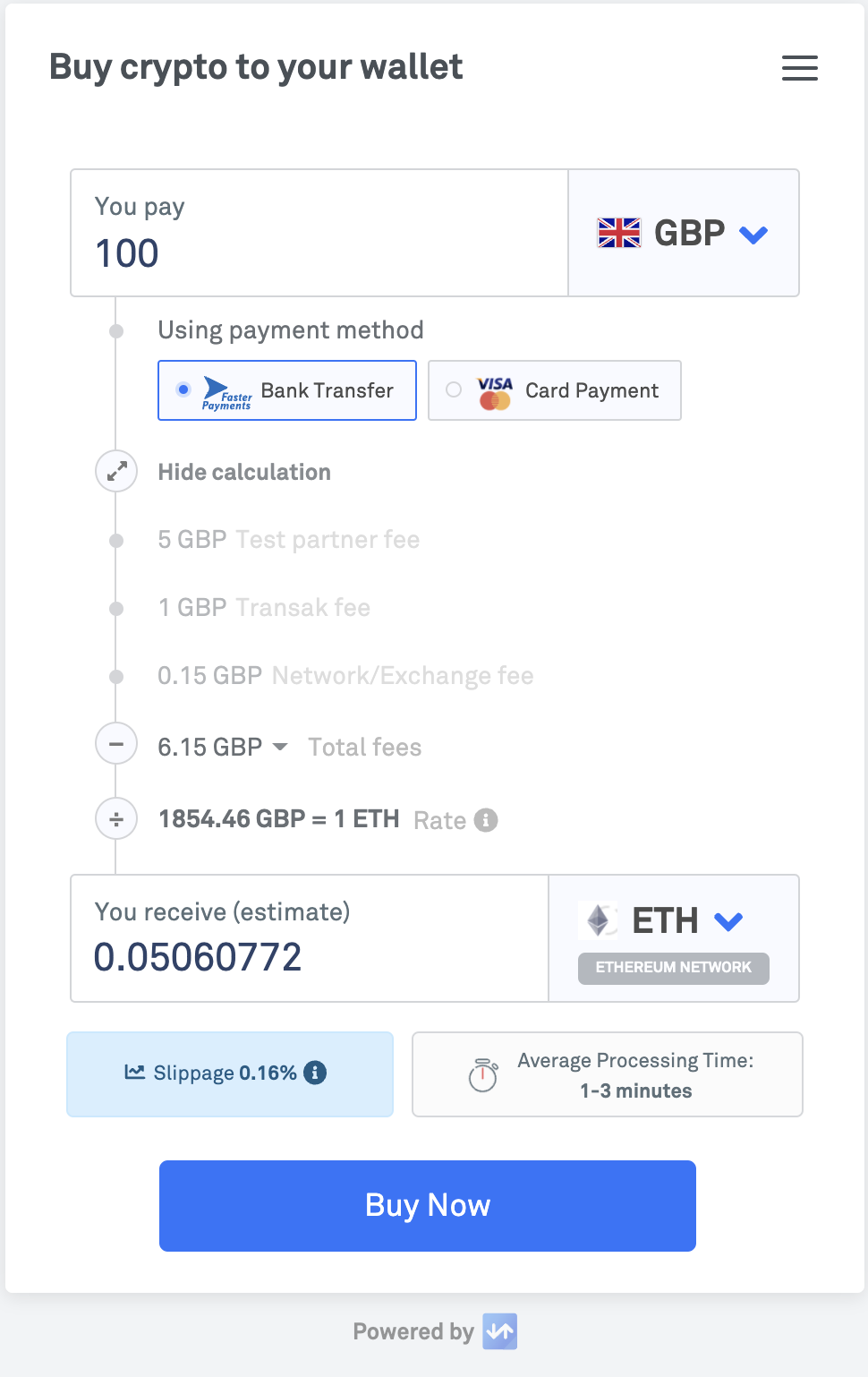The width and height of the screenshot is (868, 1377).
Task: Edit the You receive estimate field
Action: (x=309, y=956)
